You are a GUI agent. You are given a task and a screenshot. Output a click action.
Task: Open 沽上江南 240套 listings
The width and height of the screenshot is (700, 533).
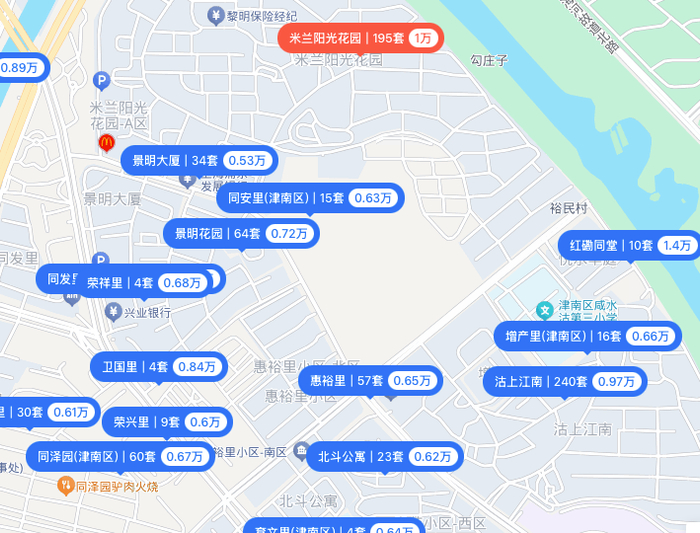[565, 382]
